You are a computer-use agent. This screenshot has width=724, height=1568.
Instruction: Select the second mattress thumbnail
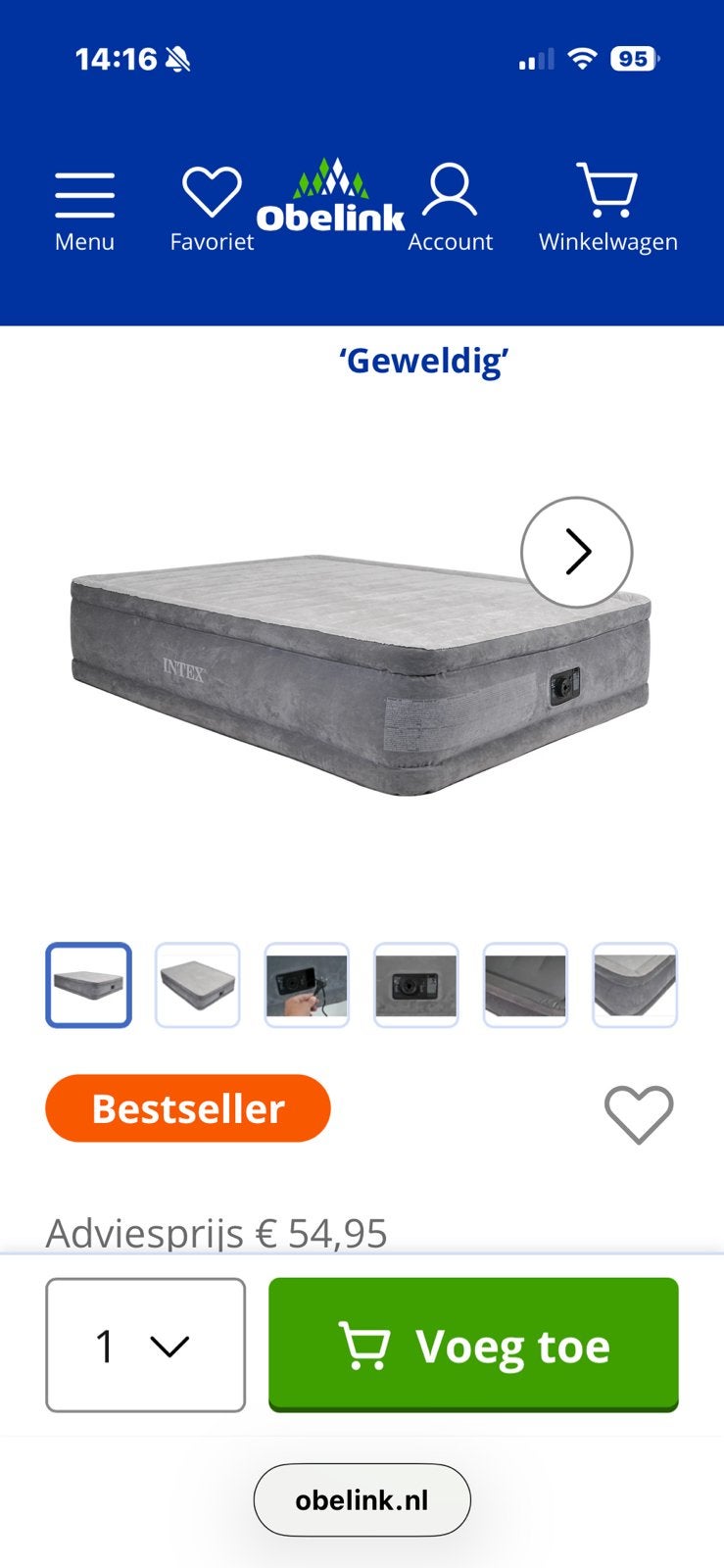click(x=197, y=985)
